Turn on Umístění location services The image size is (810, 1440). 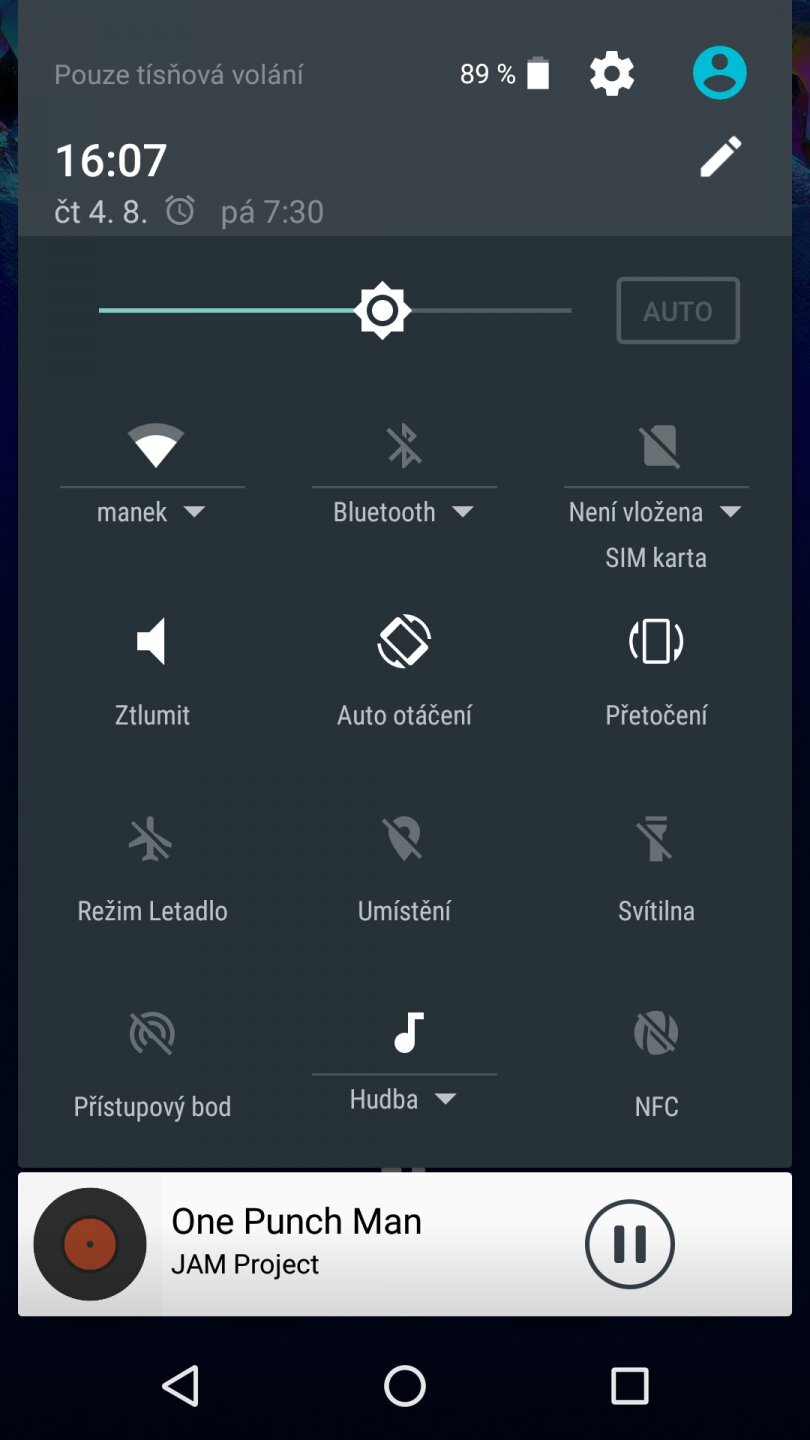404,838
